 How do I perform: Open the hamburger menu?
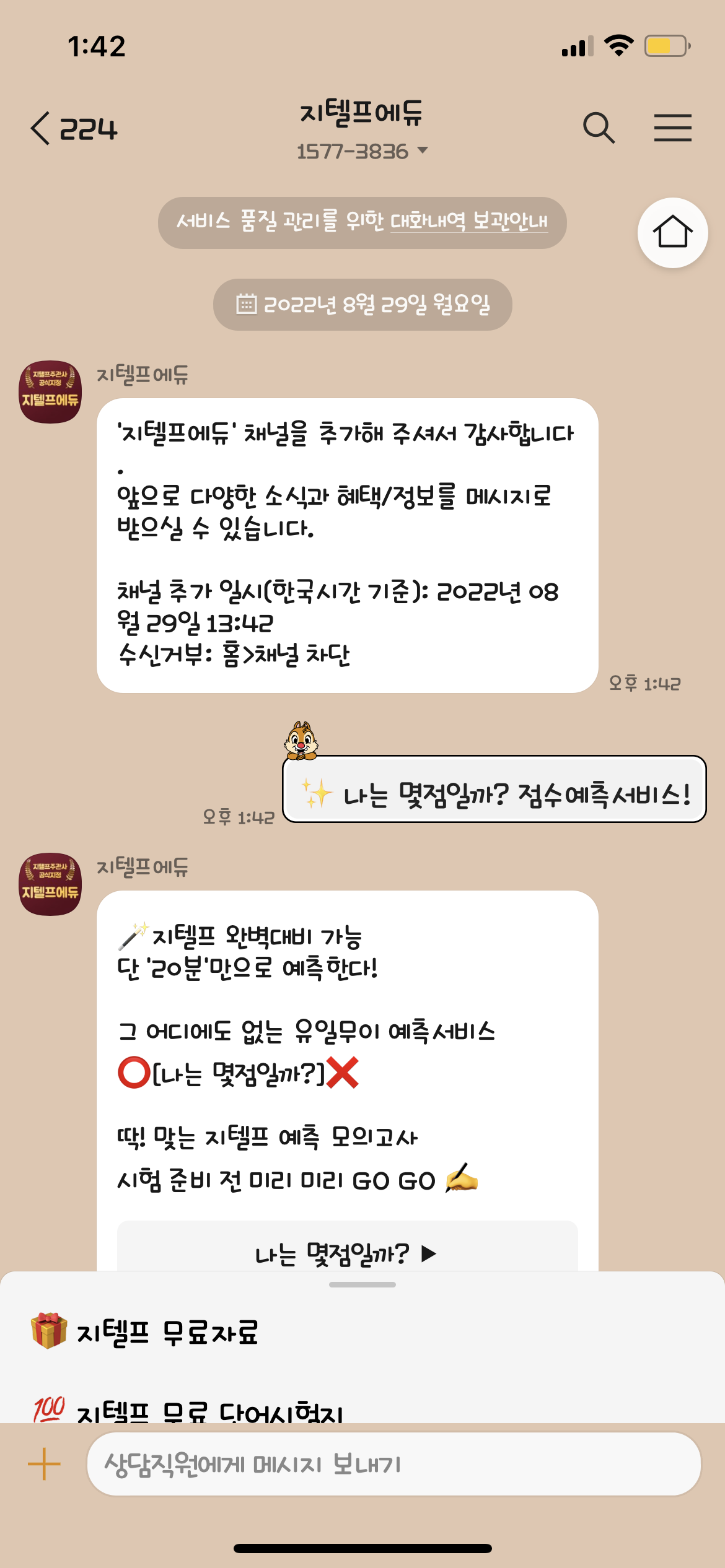pyautogui.click(x=672, y=128)
